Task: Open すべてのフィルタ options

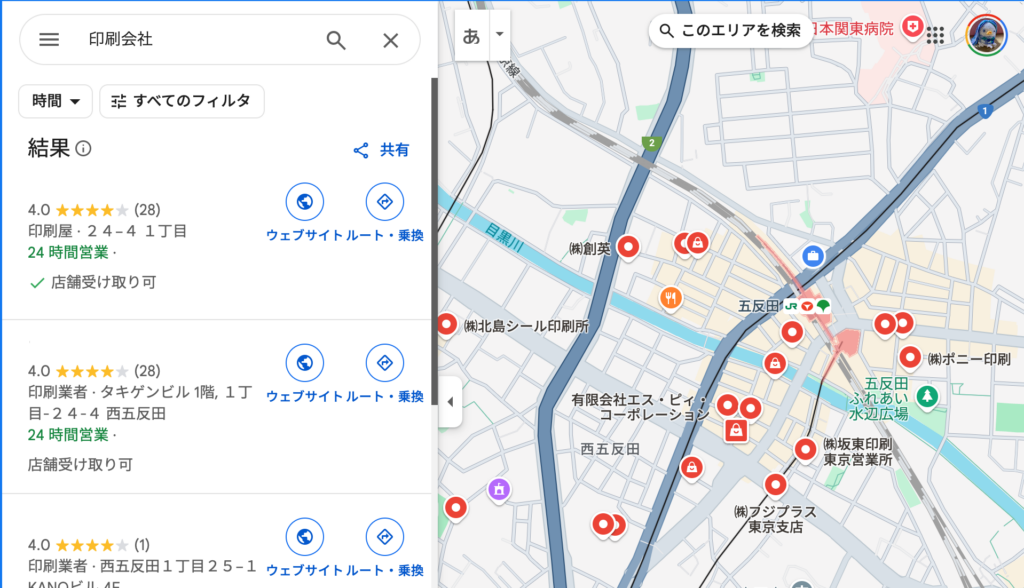Action: point(181,101)
